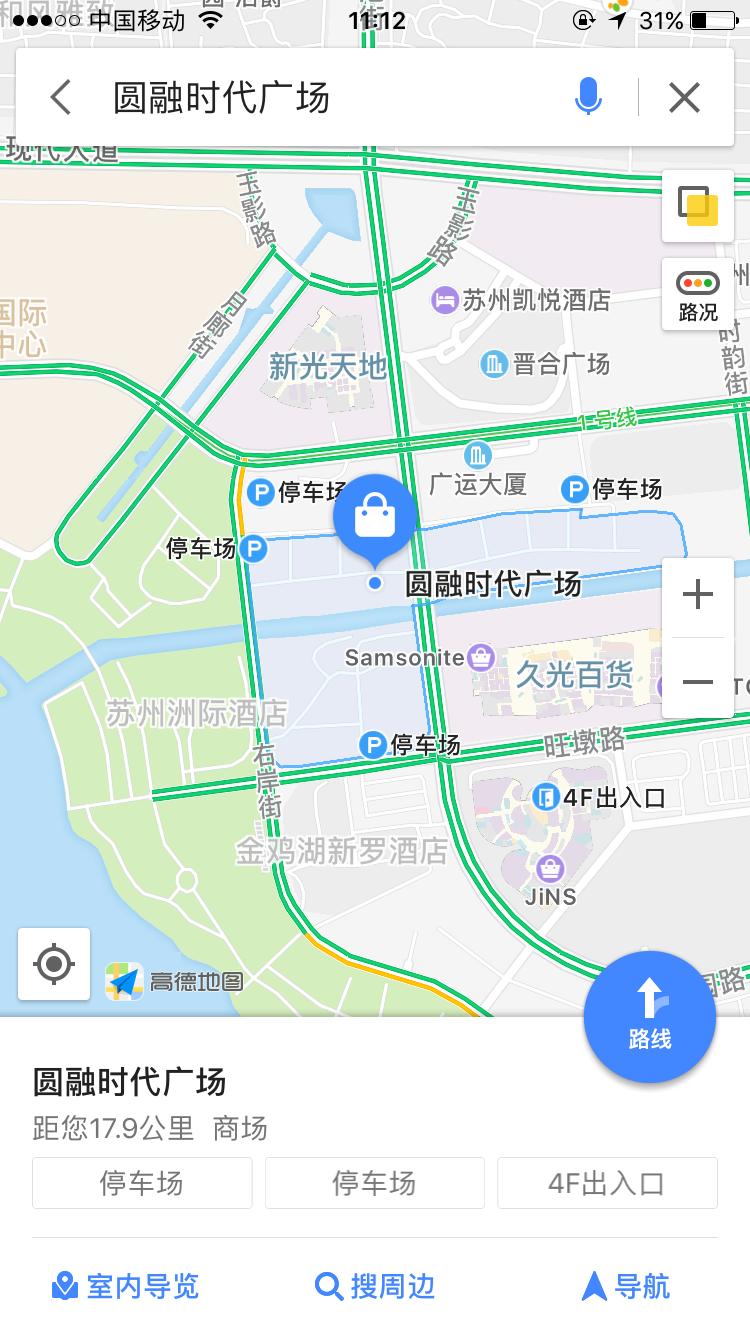Tap the parking marker near 旺墩路
750x1334 pixels.
coord(375,745)
